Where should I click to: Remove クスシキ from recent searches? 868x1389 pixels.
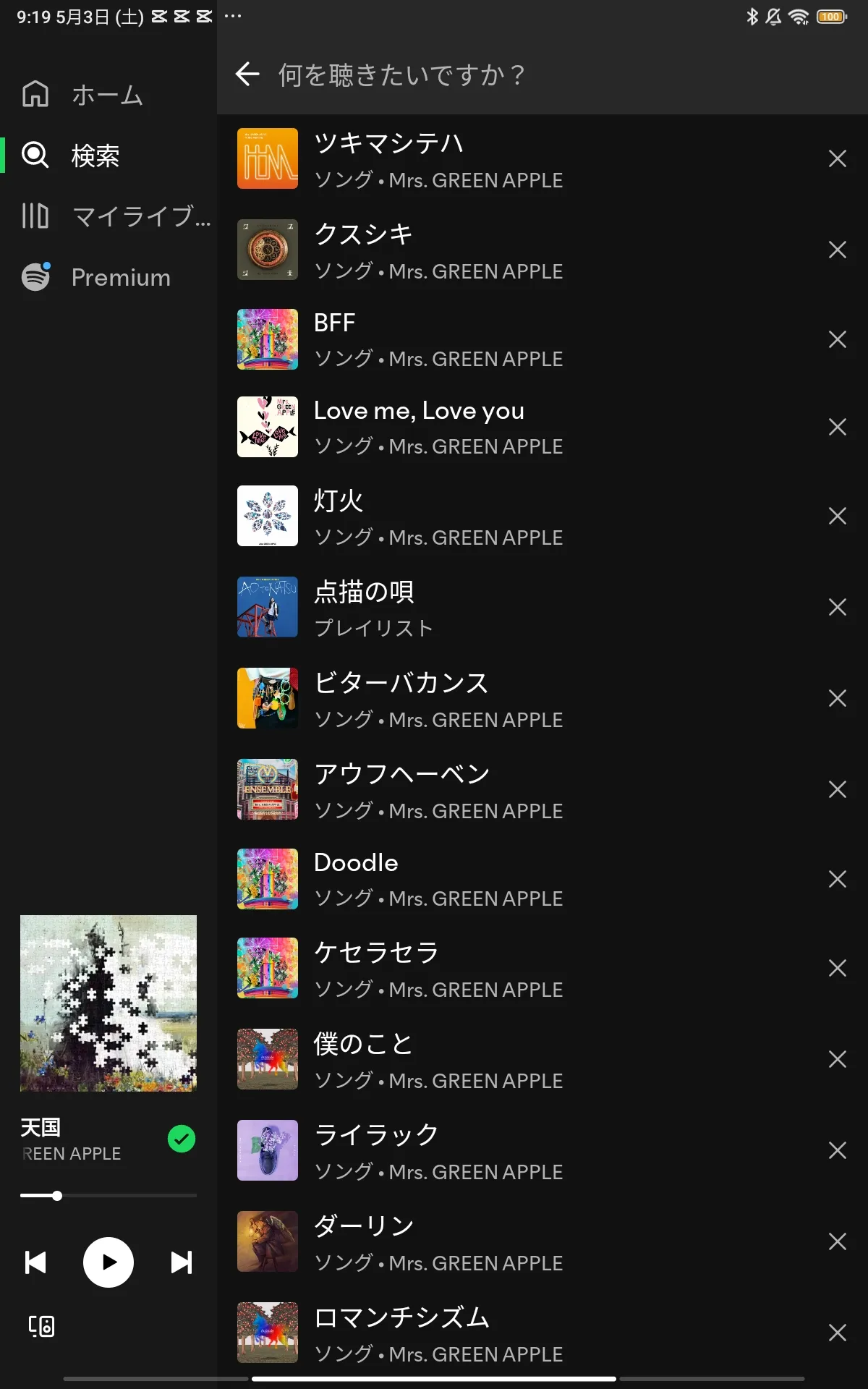837,250
